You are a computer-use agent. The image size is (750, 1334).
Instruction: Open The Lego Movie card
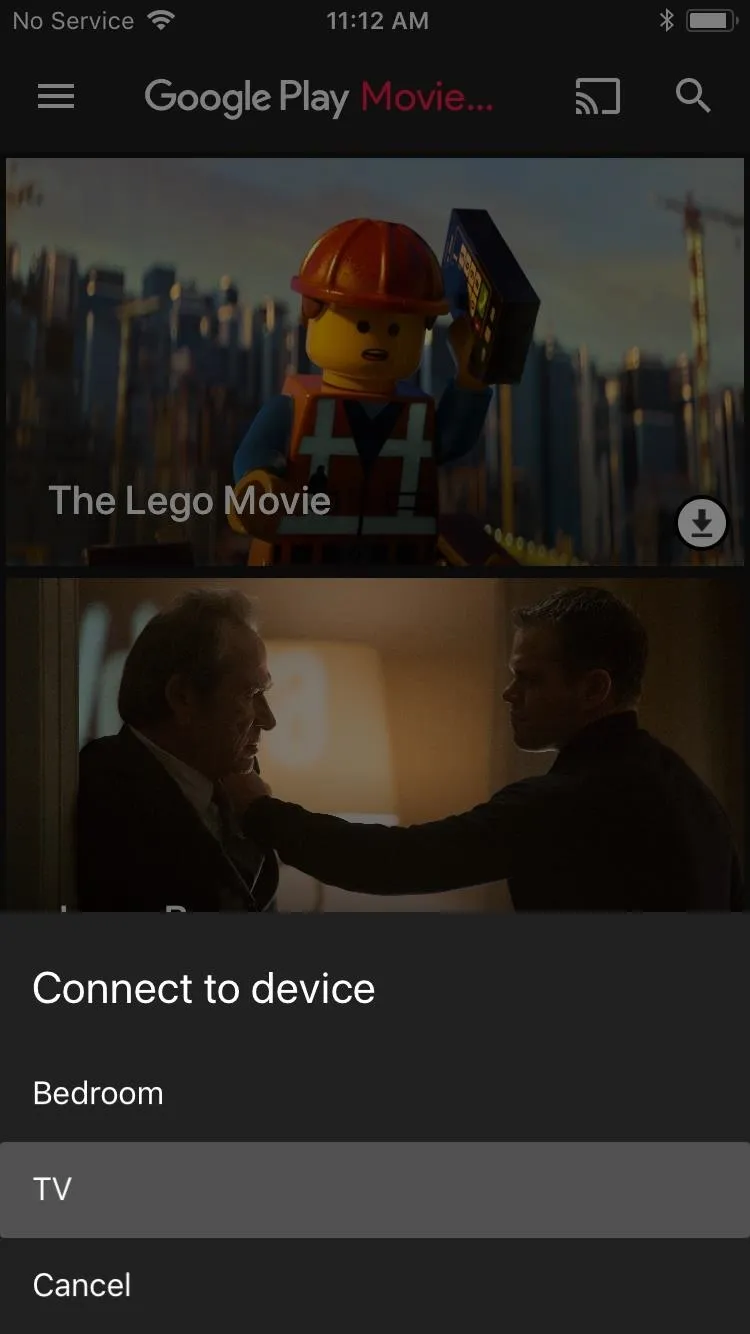pyautogui.click(x=375, y=362)
